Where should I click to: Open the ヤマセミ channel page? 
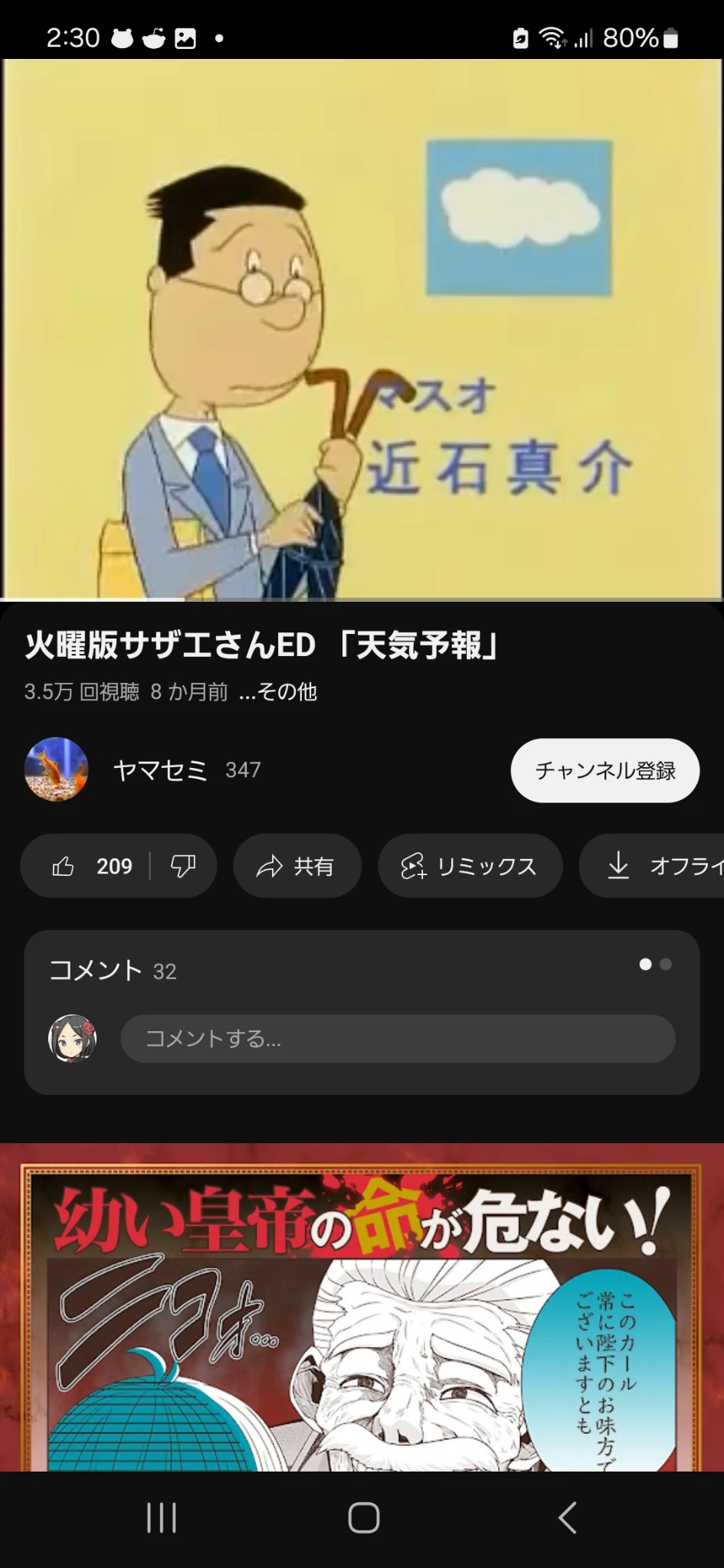coord(159,770)
